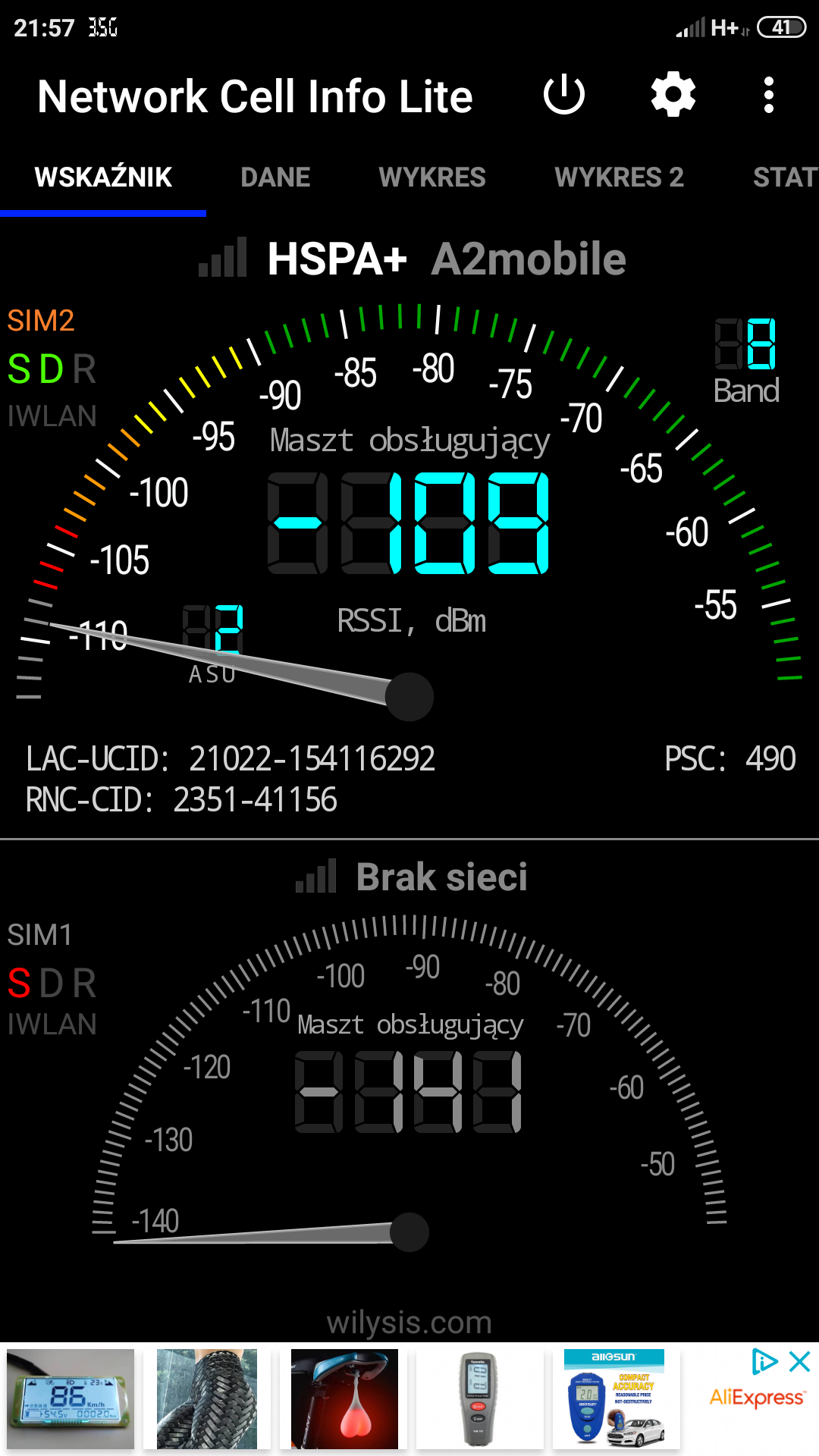Open the blue Allosun gauge ad

point(616,1399)
